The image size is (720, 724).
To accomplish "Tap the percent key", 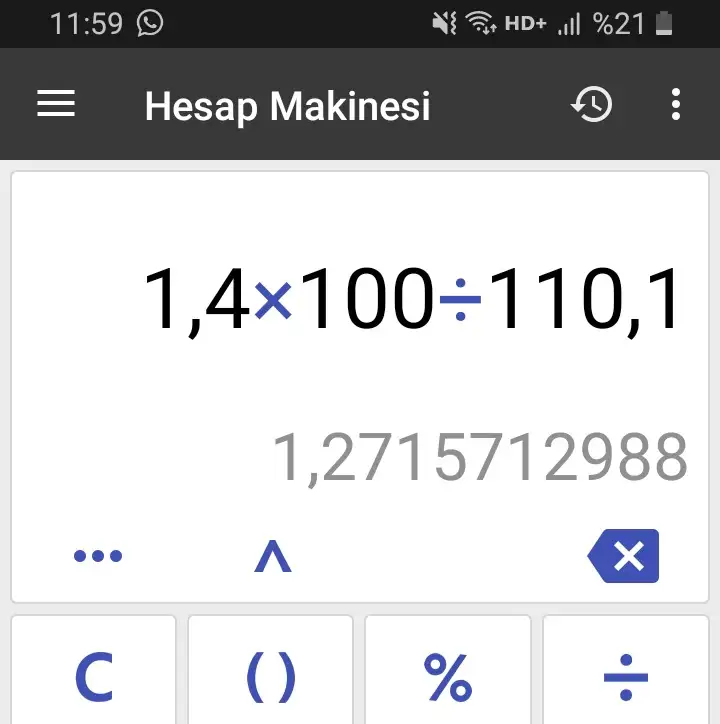I will click(x=448, y=677).
